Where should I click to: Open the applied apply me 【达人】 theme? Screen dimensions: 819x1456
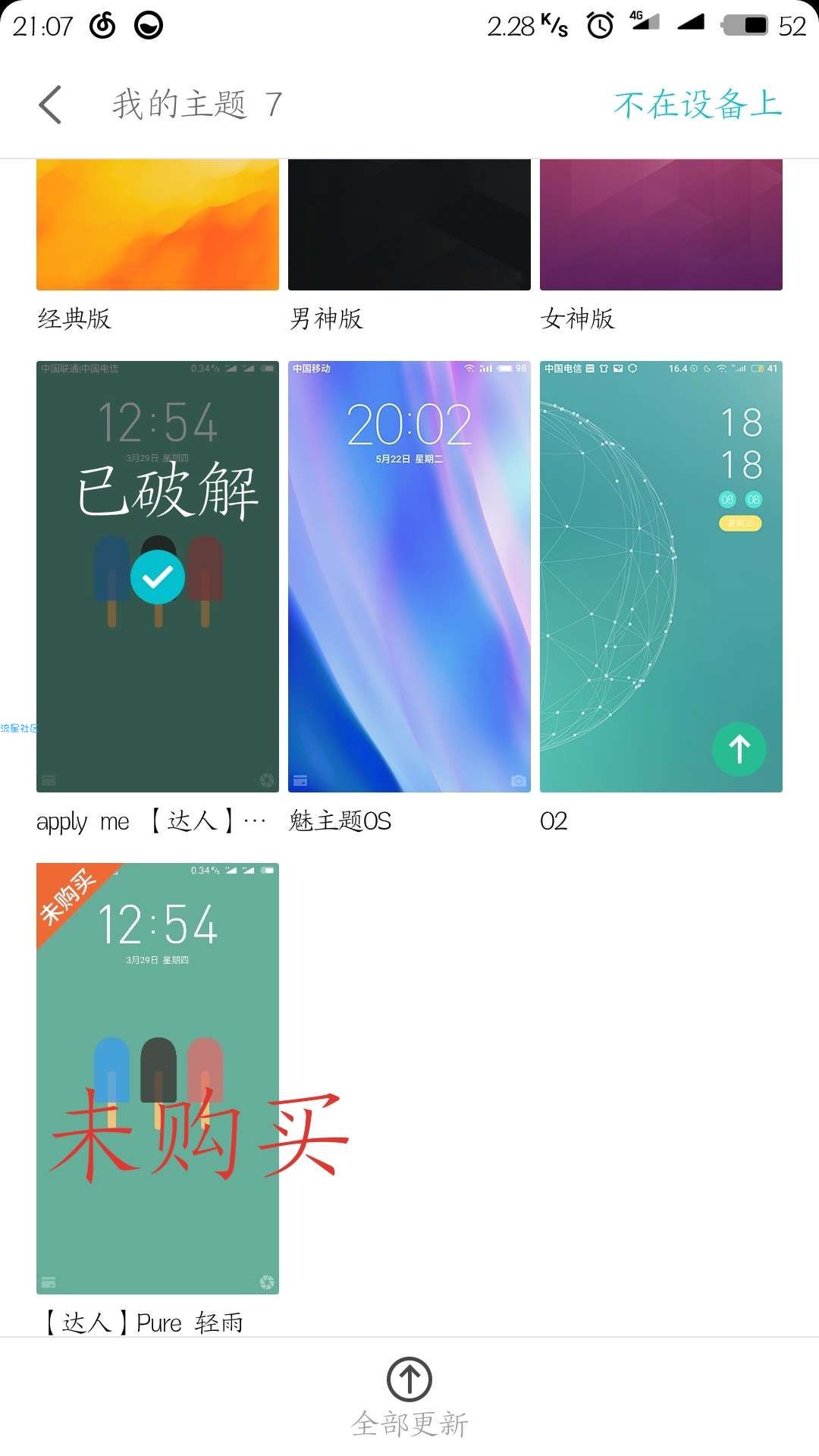pos(157,576)
